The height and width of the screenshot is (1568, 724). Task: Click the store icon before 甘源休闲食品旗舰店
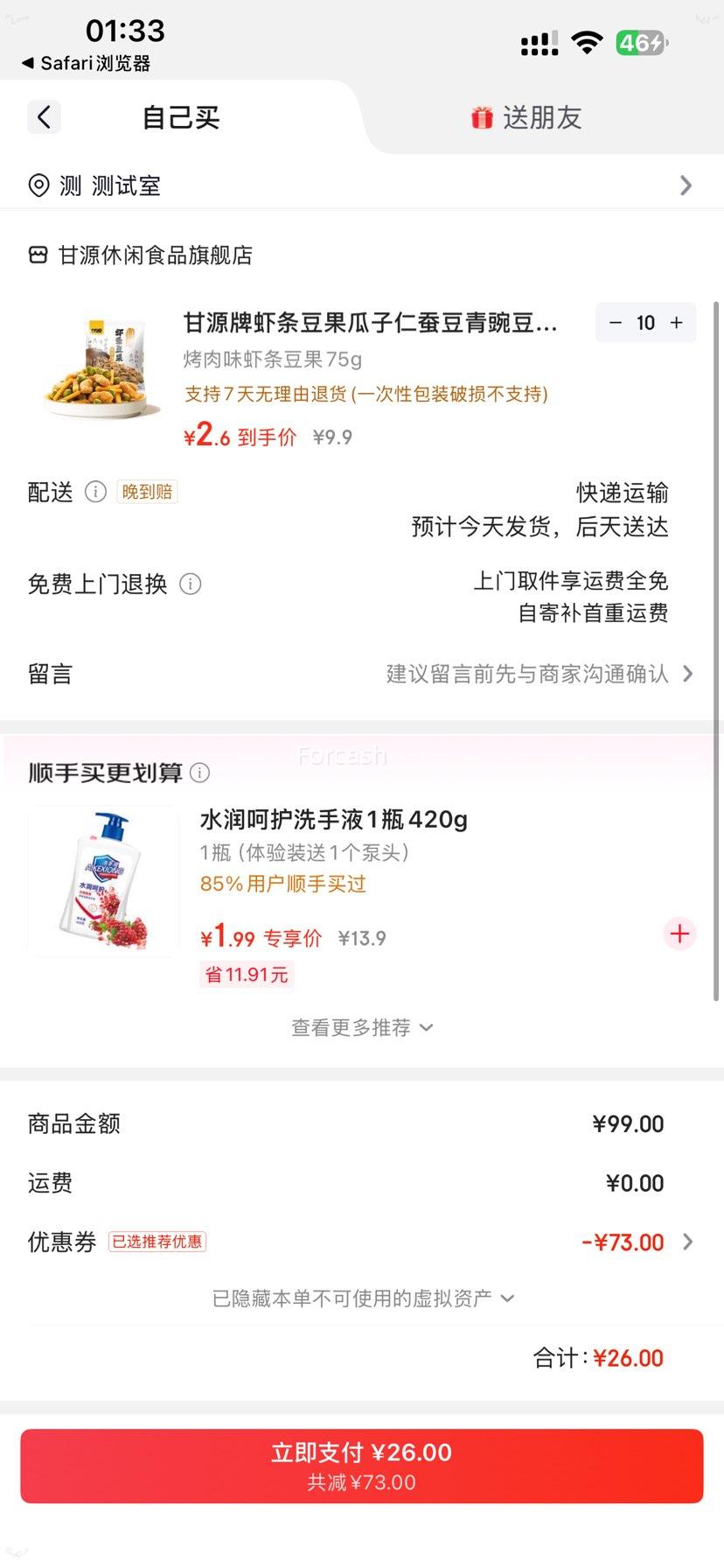coord(38,254)
